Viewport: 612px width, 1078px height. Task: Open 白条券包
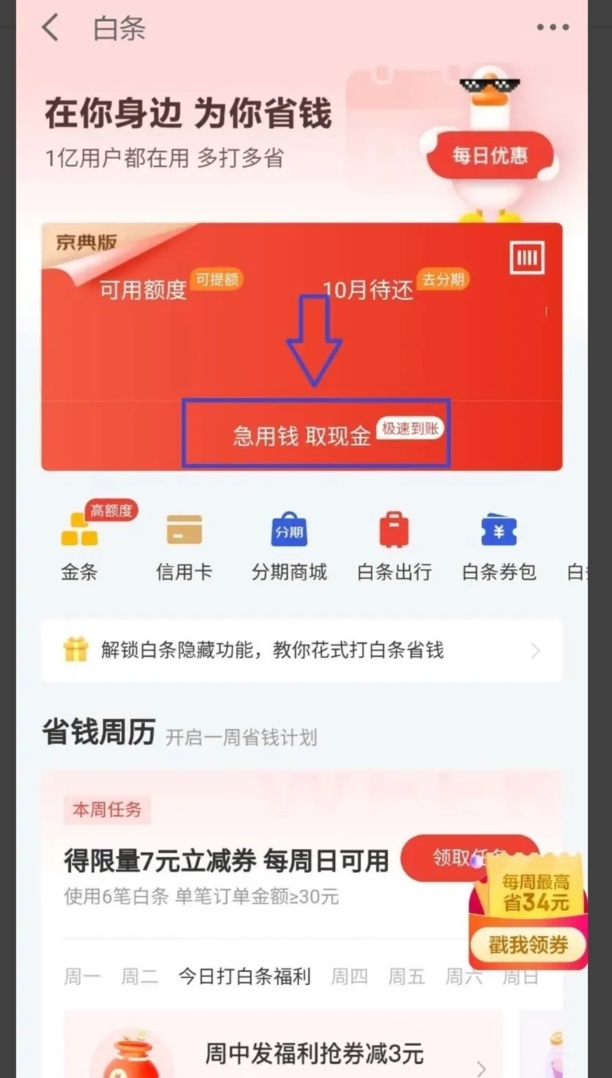pos(499,545)
